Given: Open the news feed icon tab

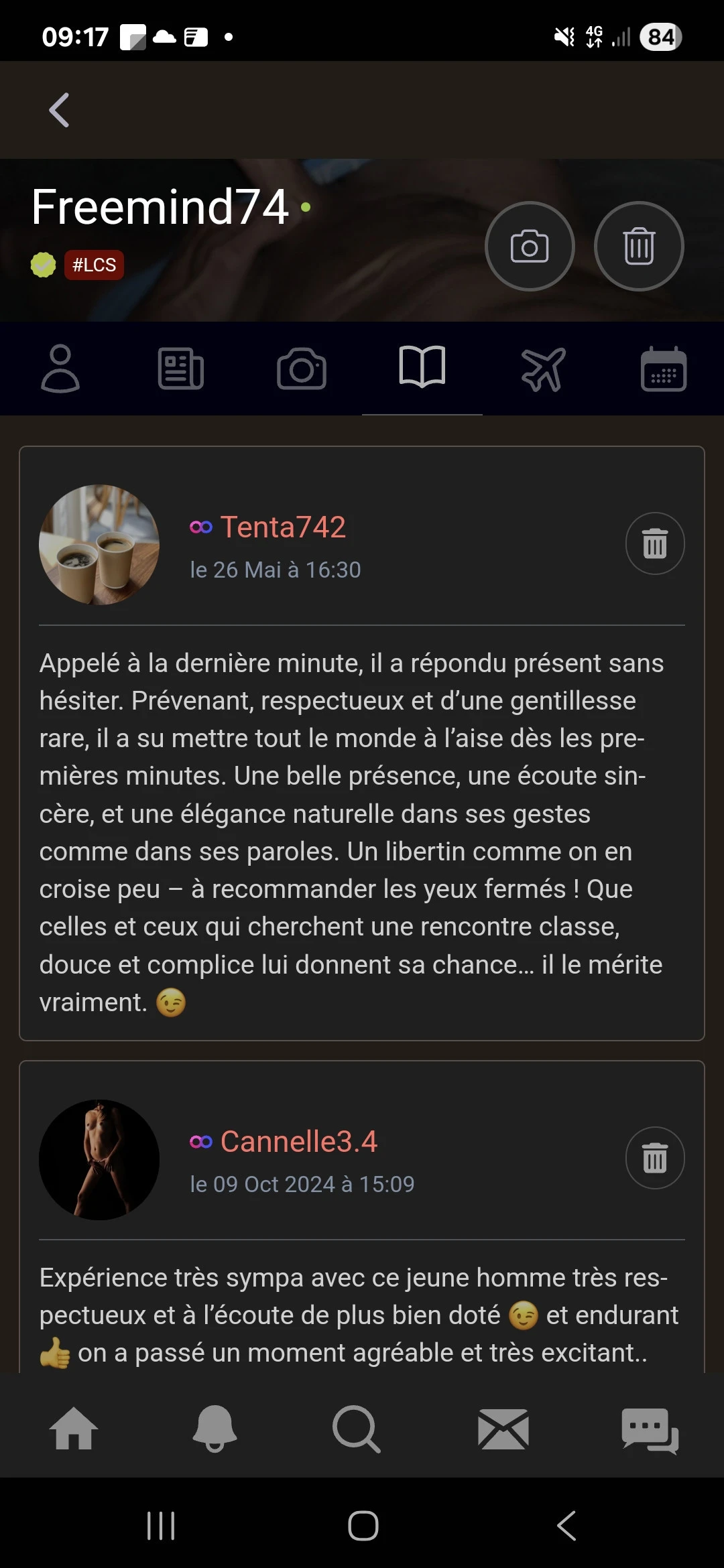Looking at the screenshot, I should click(x=181, y=369).
